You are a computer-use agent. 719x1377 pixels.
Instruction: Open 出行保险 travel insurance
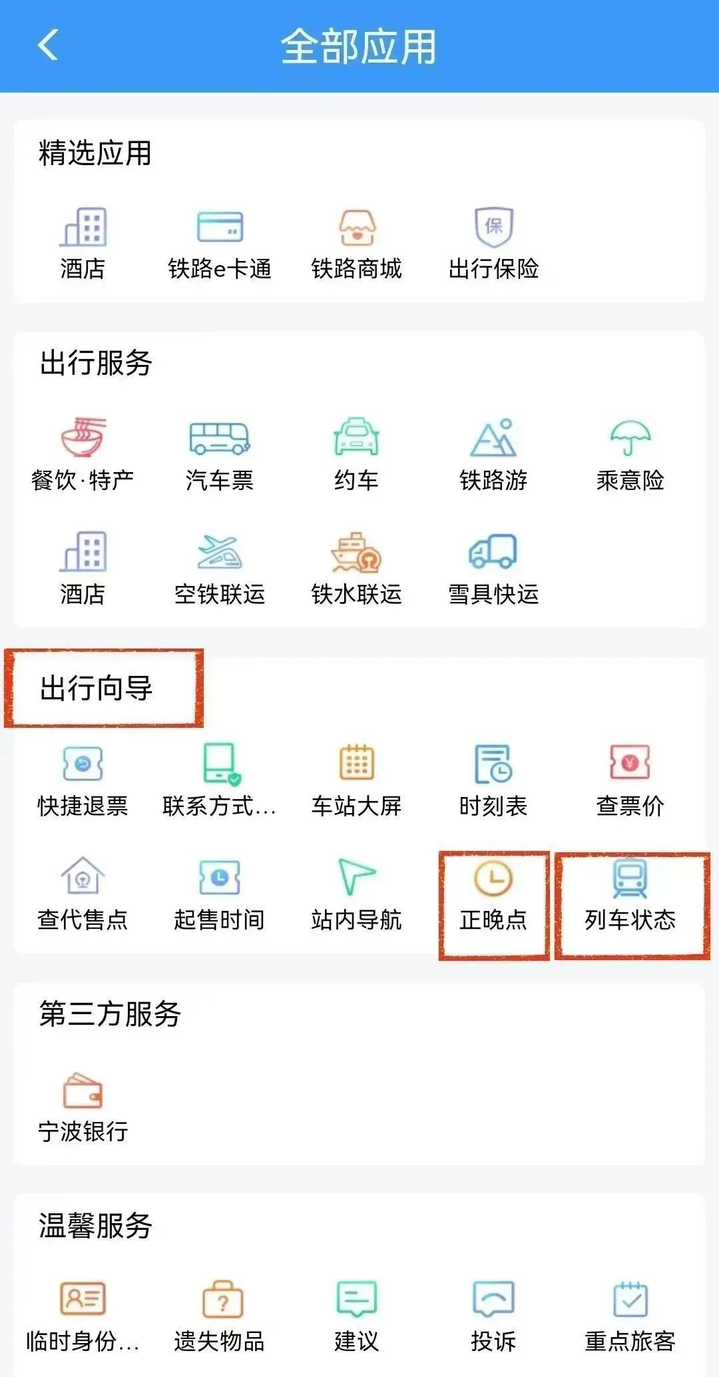tap(493, 243)
